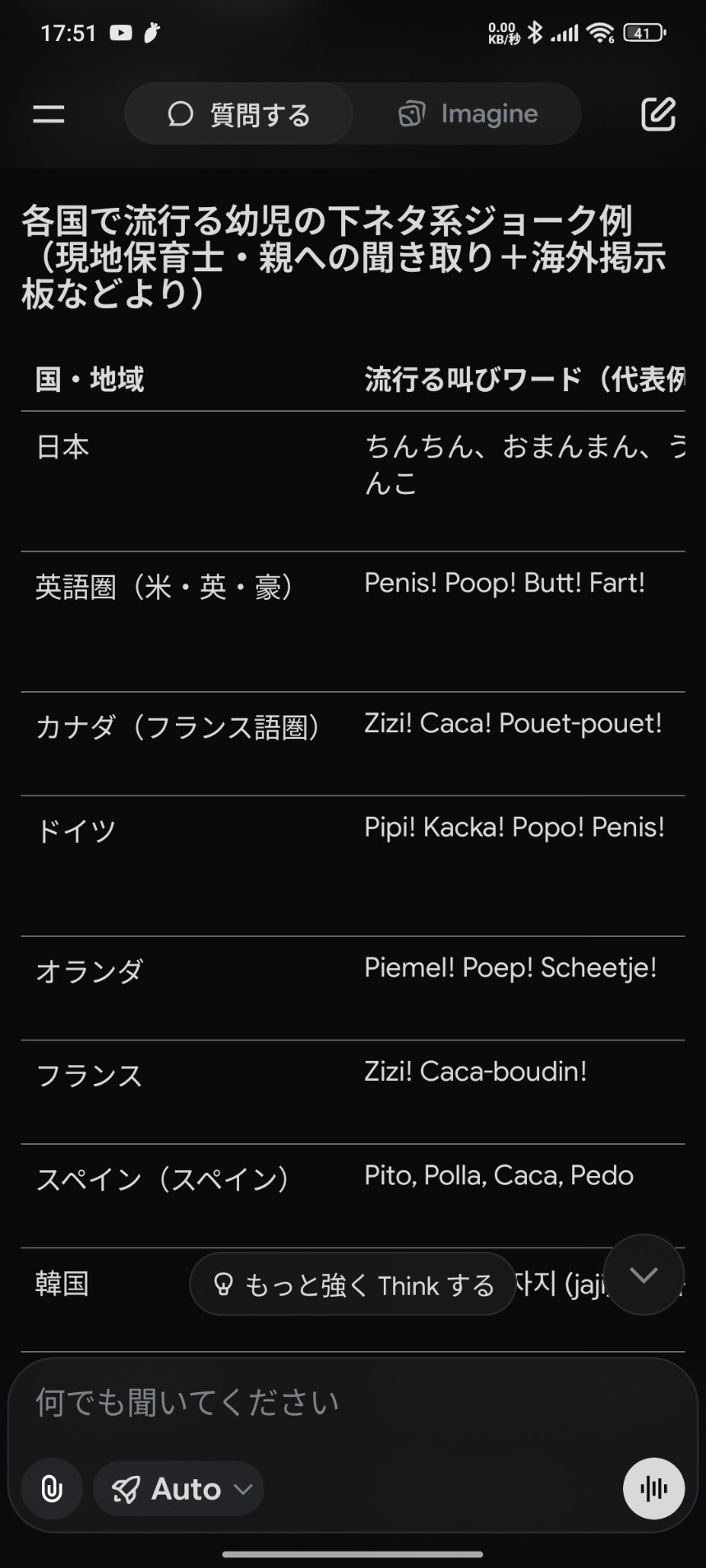Tap the もっと強く Think する chip
The width and height of the screenshot is (706, 1568).
(353, 1284)
